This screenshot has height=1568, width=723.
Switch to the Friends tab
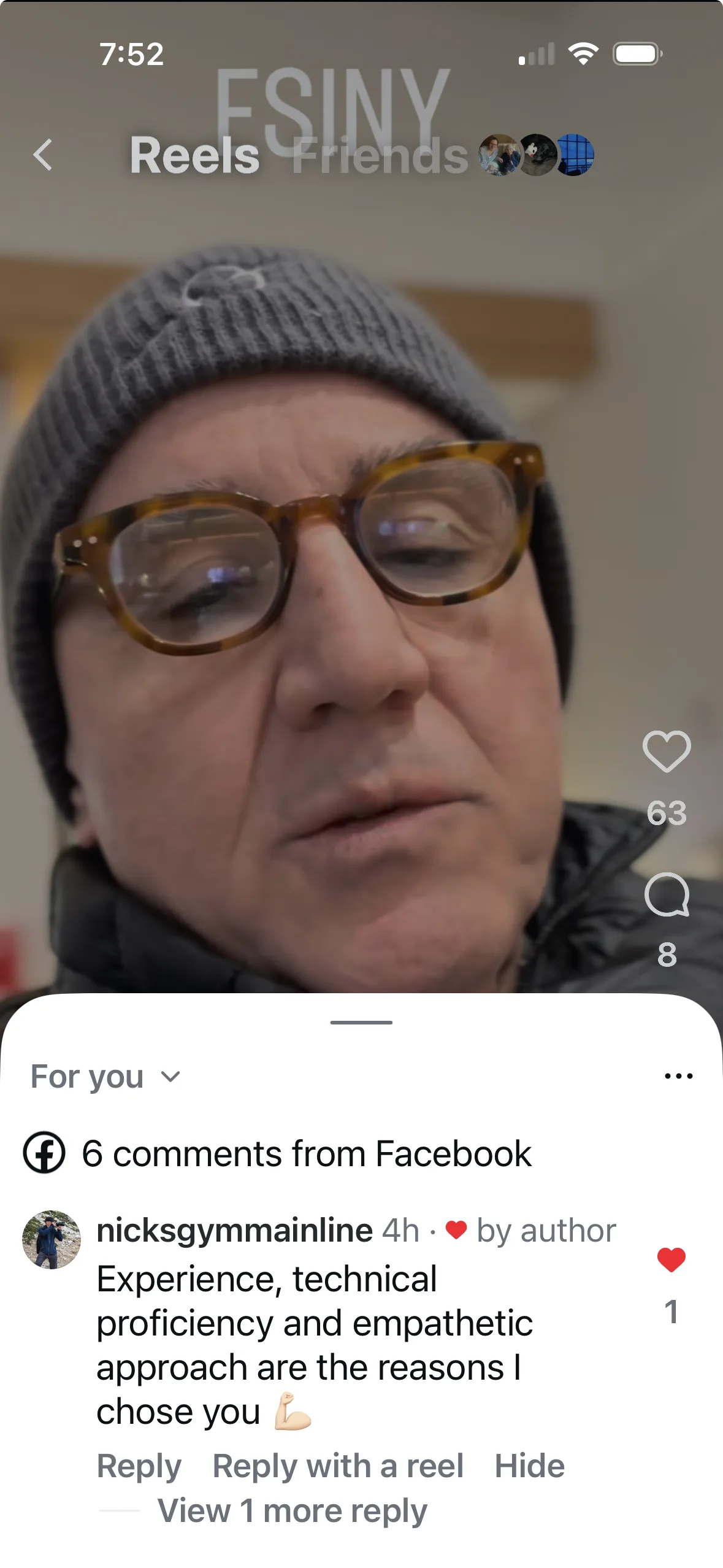point(380,156)
